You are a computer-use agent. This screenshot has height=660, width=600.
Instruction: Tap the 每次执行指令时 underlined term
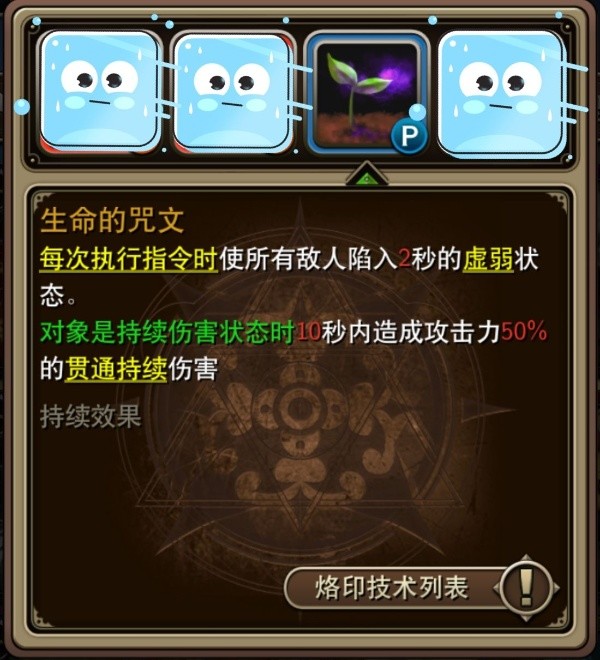click(129, 260)
